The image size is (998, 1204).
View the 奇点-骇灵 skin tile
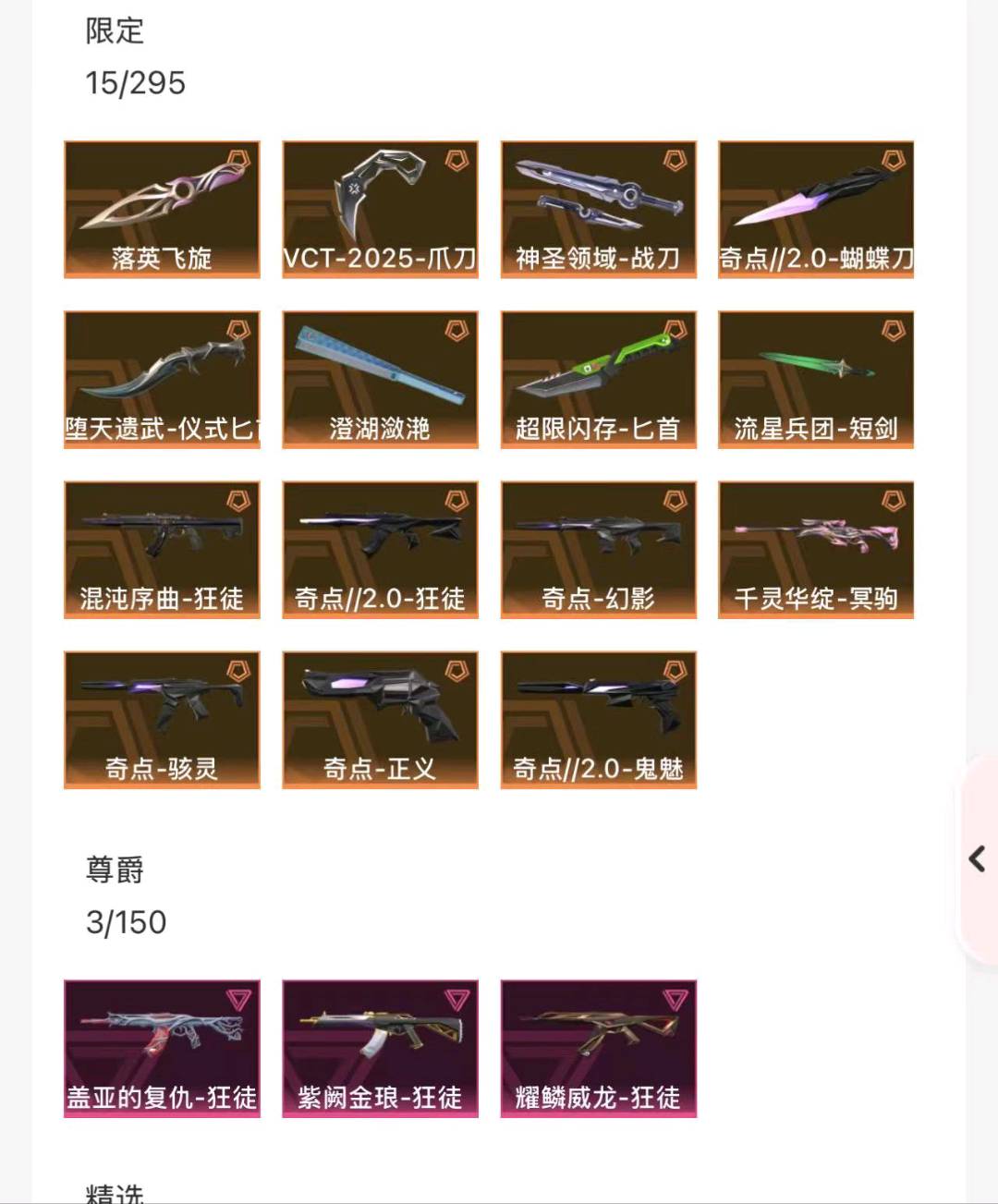pyautogui.click(x=162, y=719)
